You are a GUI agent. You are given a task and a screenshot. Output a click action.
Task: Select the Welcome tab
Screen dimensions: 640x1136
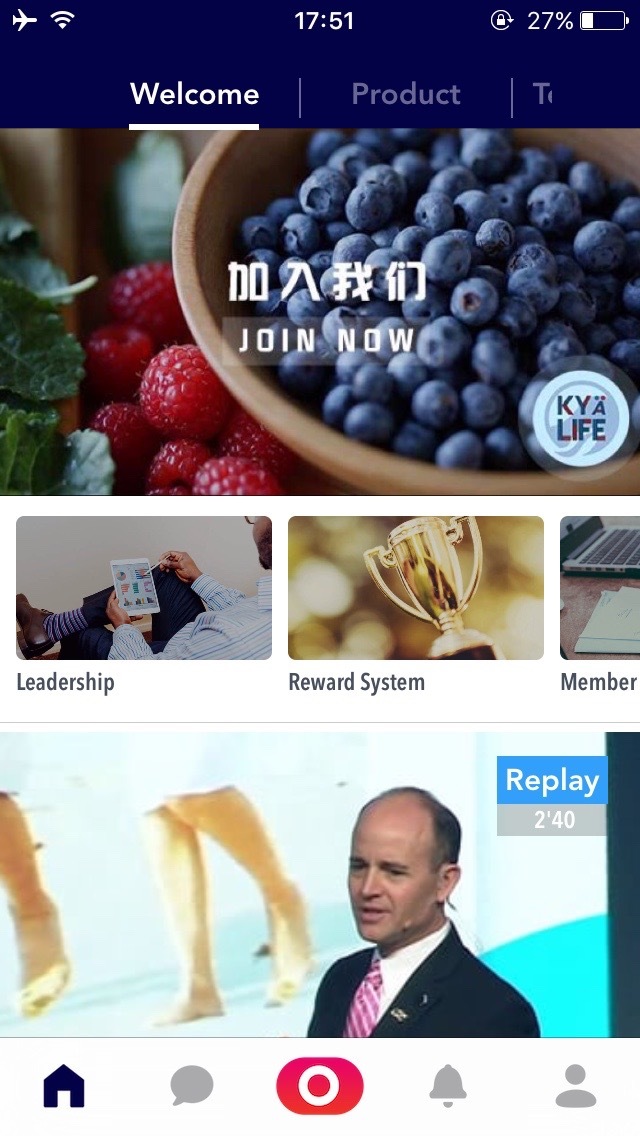pyautogui.click(x=194, y=95)
